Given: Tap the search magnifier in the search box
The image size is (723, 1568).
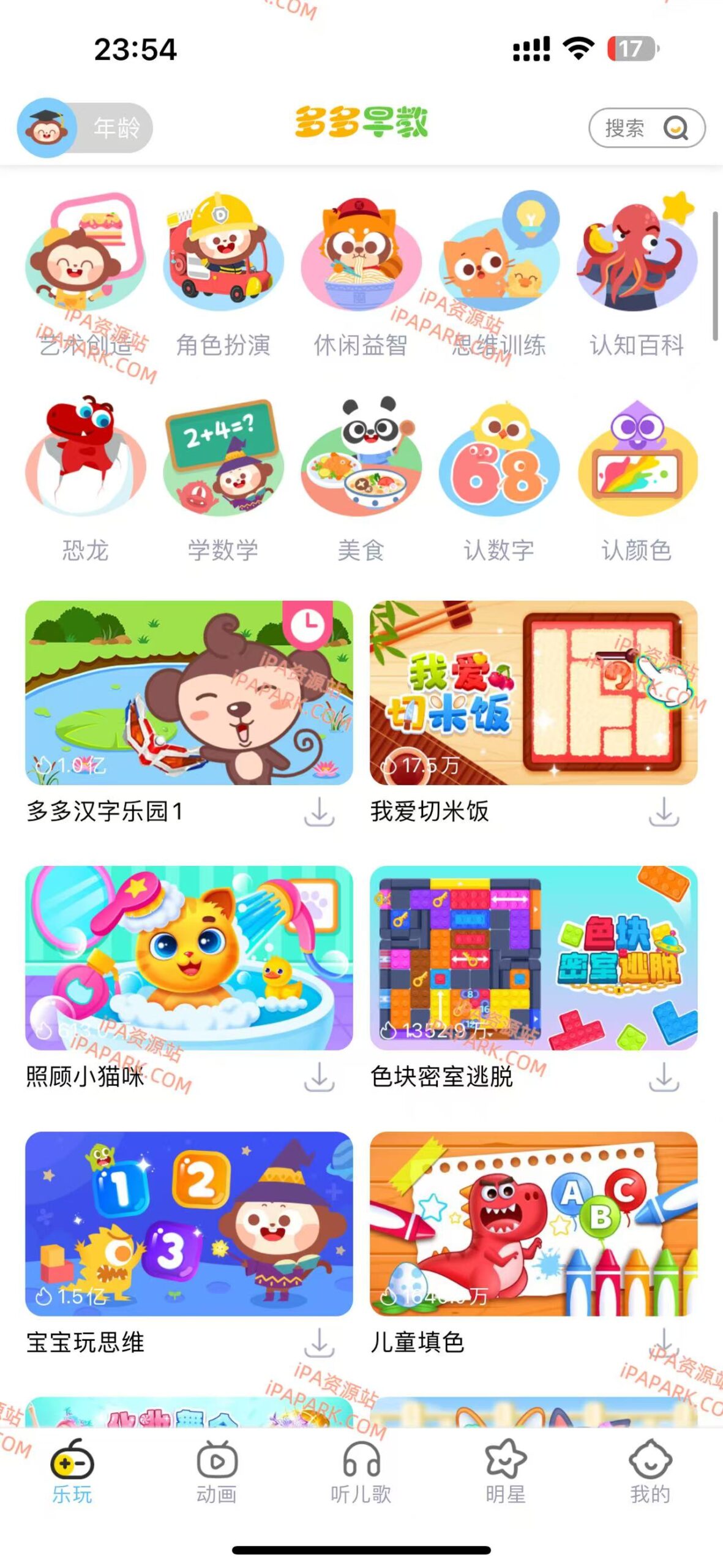Looking at the screenshot, I should 673,127.
